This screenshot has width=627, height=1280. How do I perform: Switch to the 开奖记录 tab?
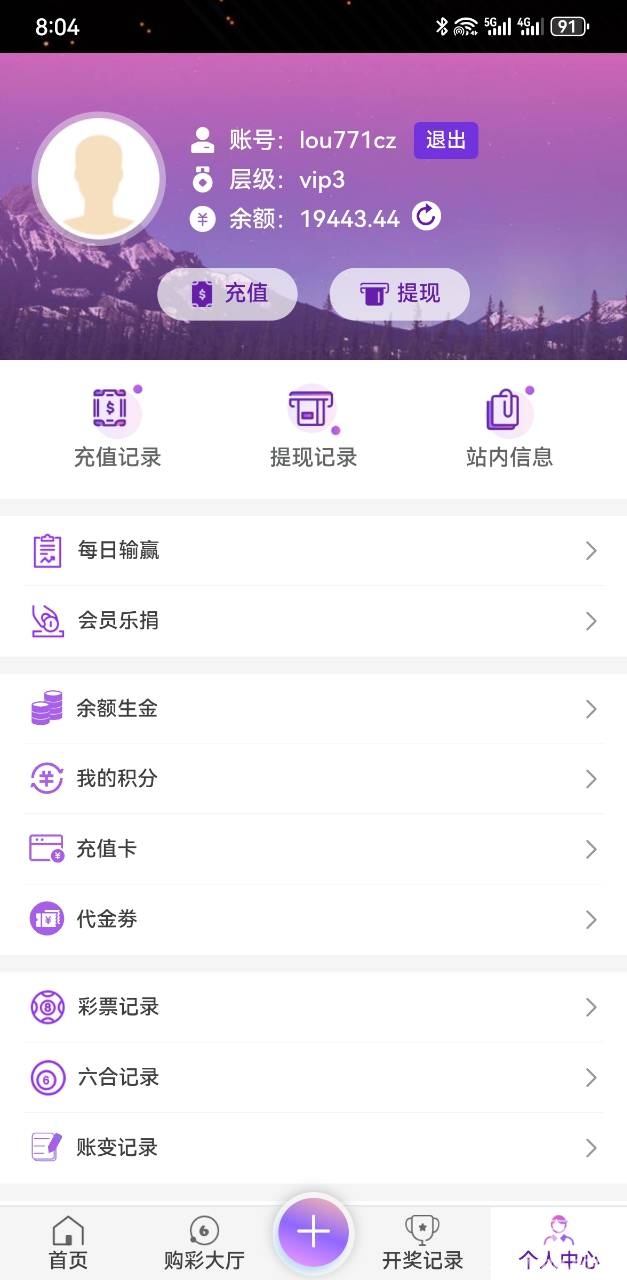(422, 1243)
